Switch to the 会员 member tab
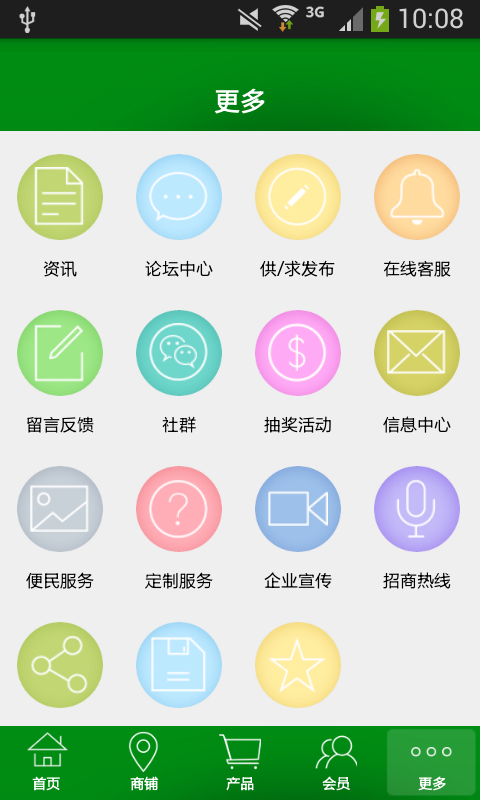The height and width of the screenshot is (800, 480). pyautogui.click(x=336, y=762)
